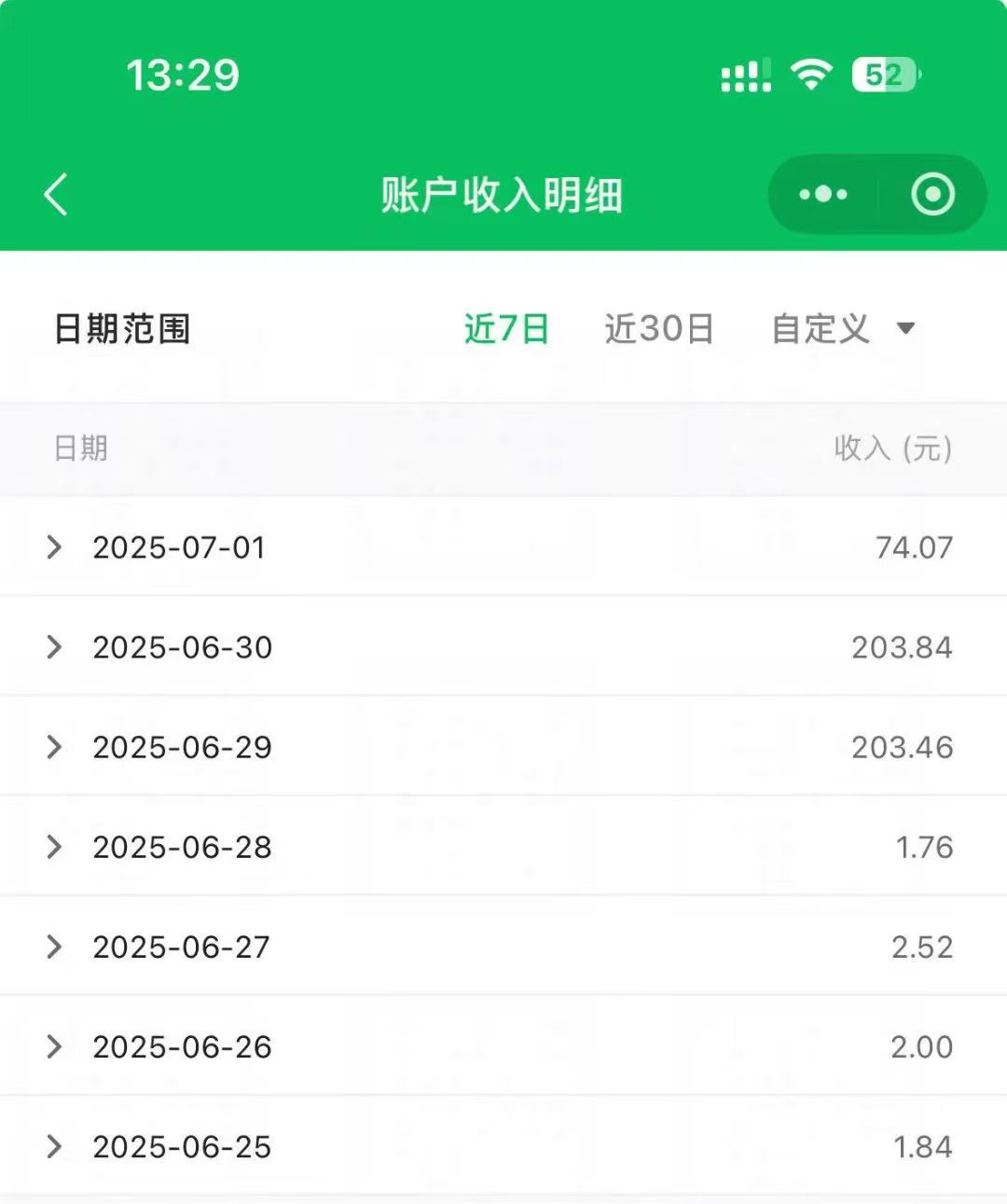The image size is (1007, 1204).
Task: Expand the 2025-06-29 income details
Action: (55, 747)
